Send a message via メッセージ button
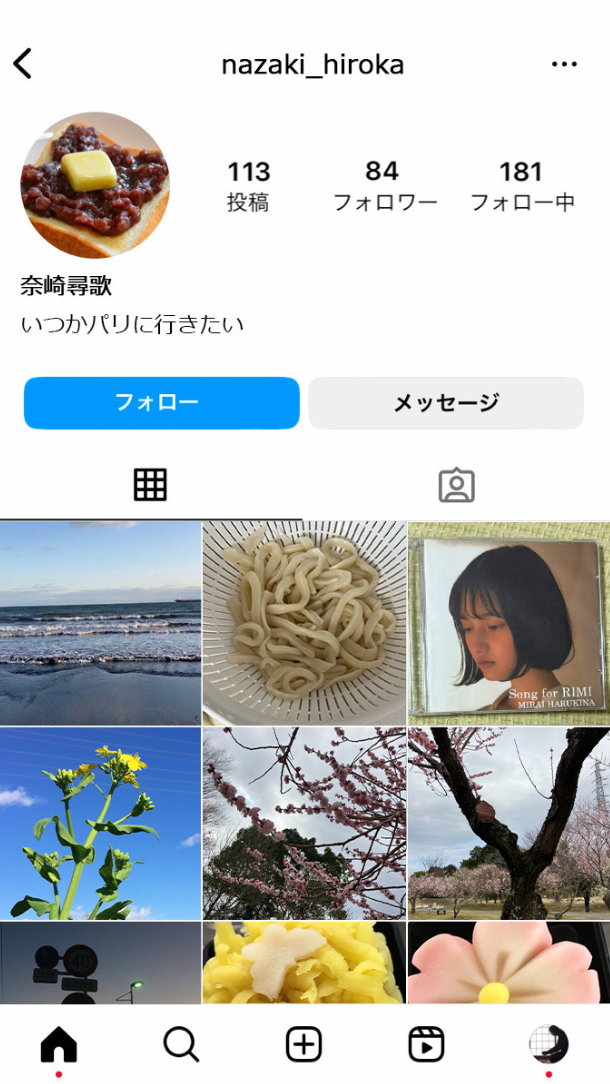Screen dimensions: 610x1084 [445, 403]
